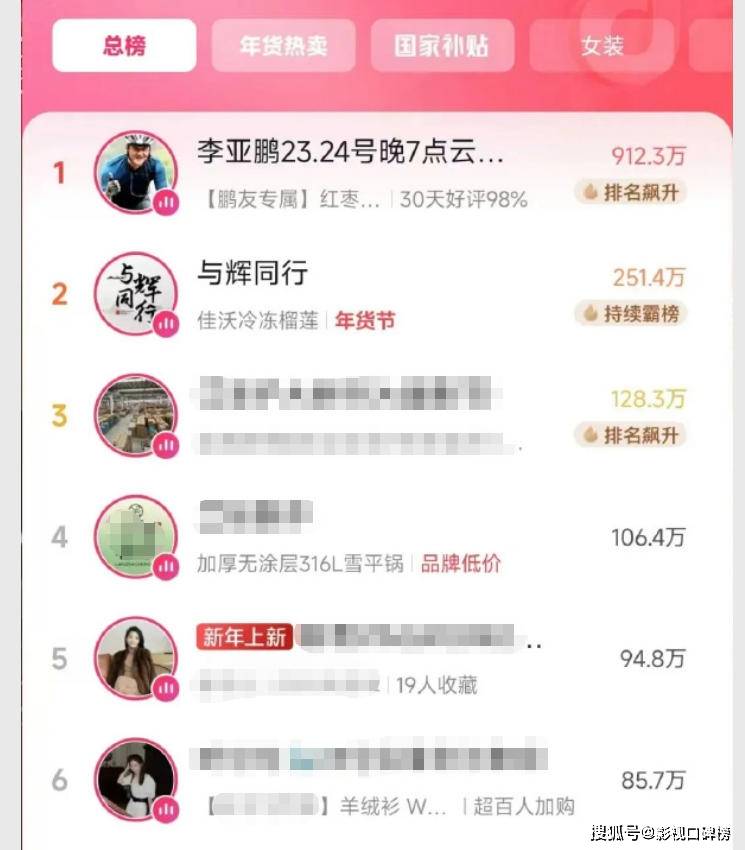Switch to the 年货热卖 tab

283,46
